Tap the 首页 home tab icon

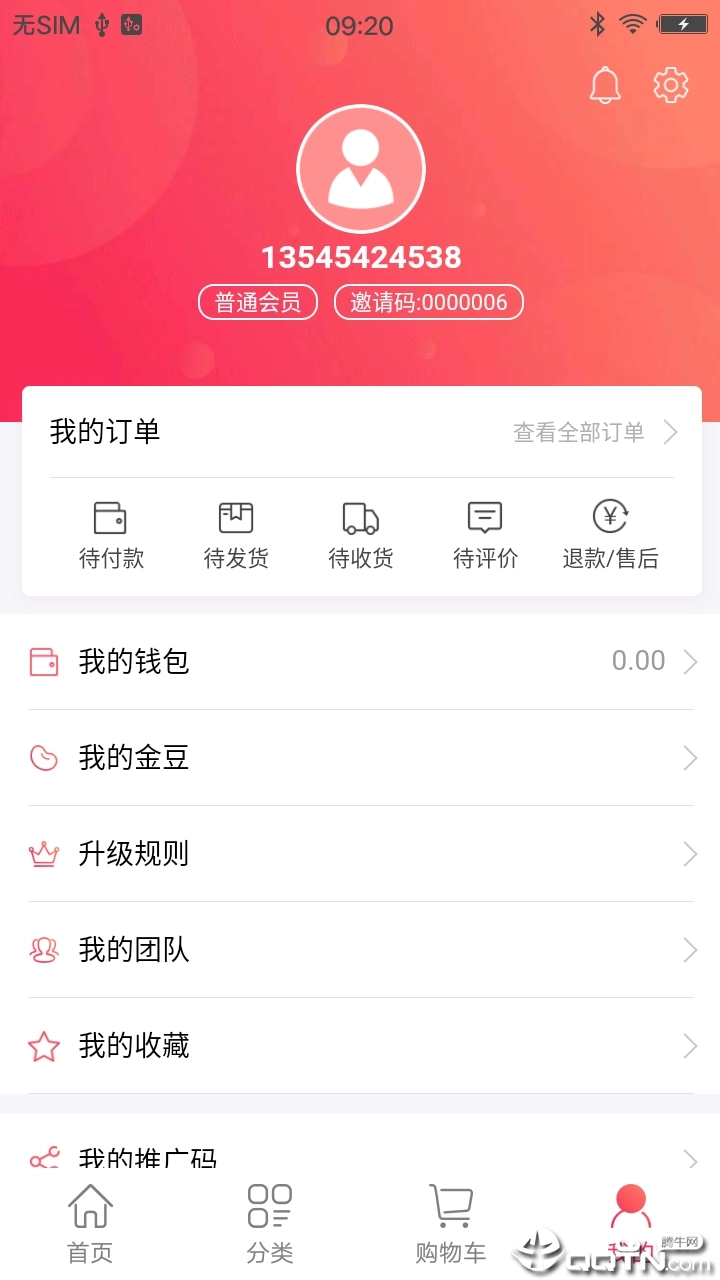pyautogui.click(x=90, y=1203)
